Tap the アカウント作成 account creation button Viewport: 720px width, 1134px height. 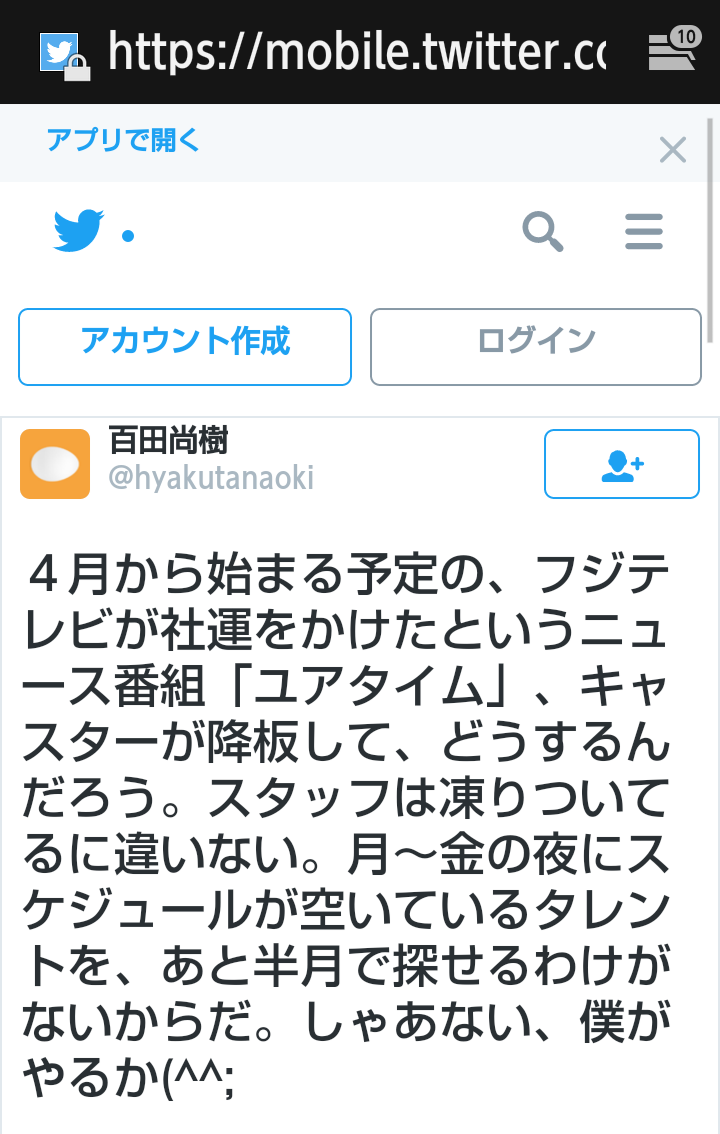184,346
